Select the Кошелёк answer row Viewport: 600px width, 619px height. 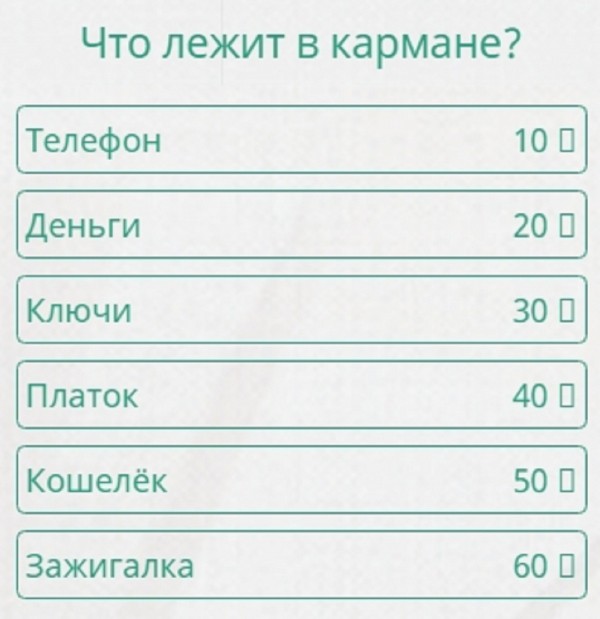(300, 481)
